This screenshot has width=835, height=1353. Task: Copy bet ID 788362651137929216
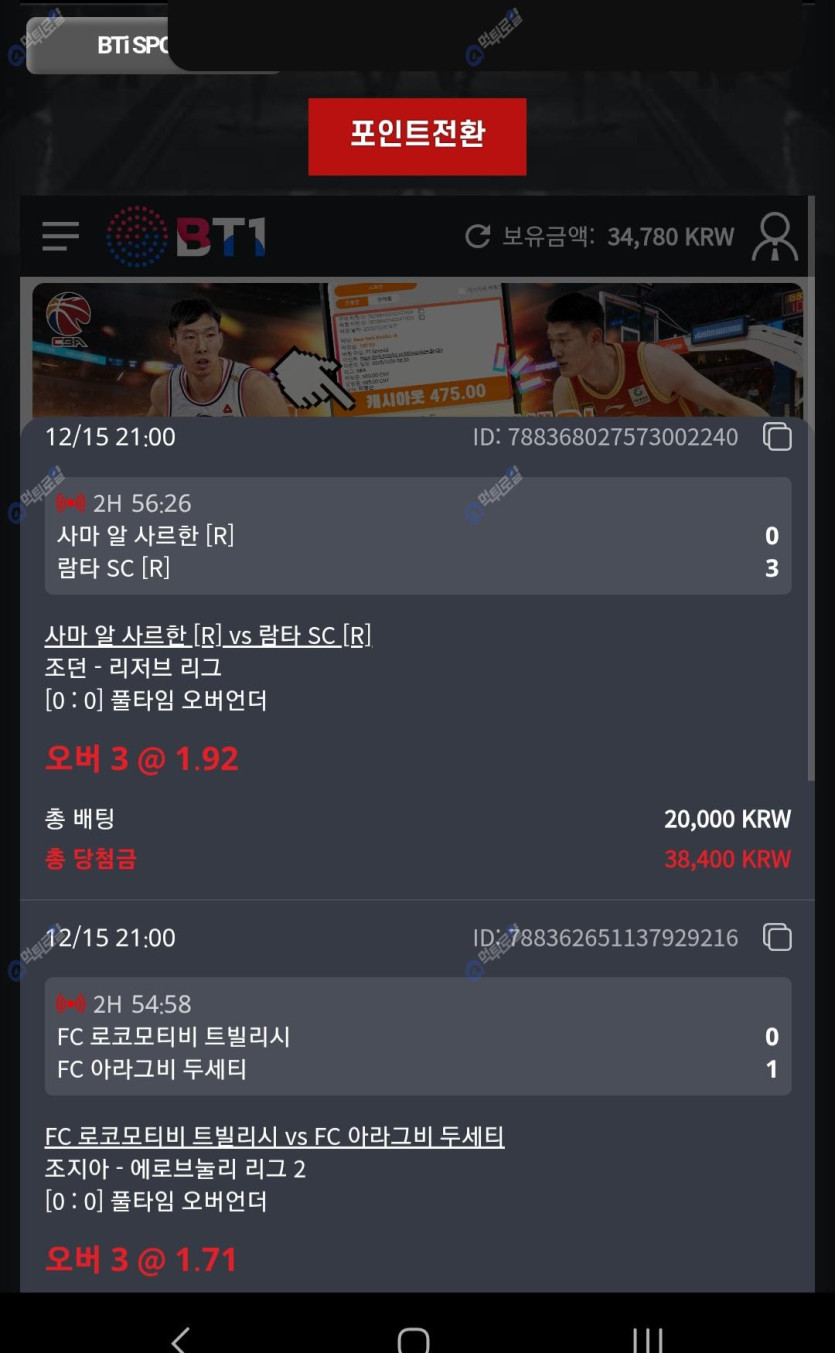coord(777,937)
